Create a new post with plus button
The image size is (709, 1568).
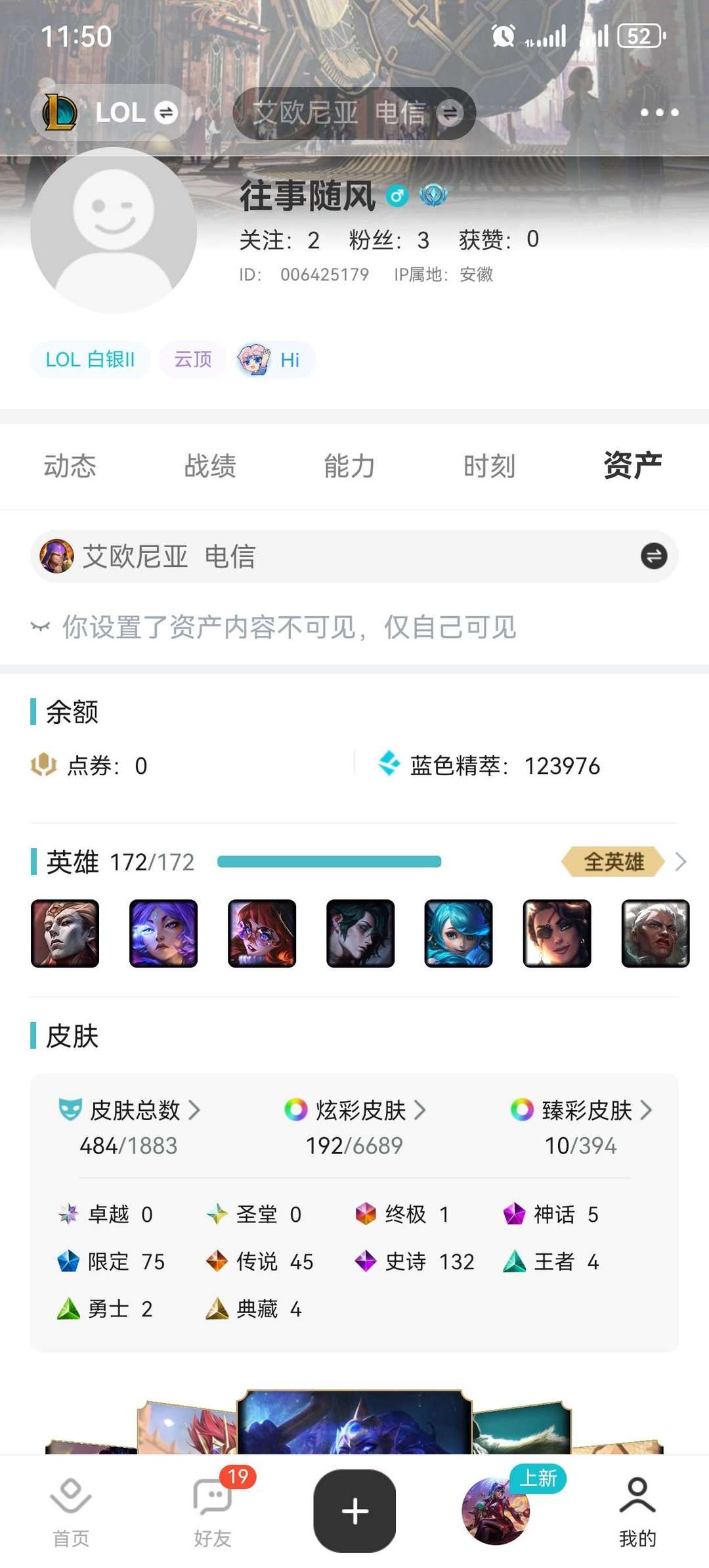354,1511
